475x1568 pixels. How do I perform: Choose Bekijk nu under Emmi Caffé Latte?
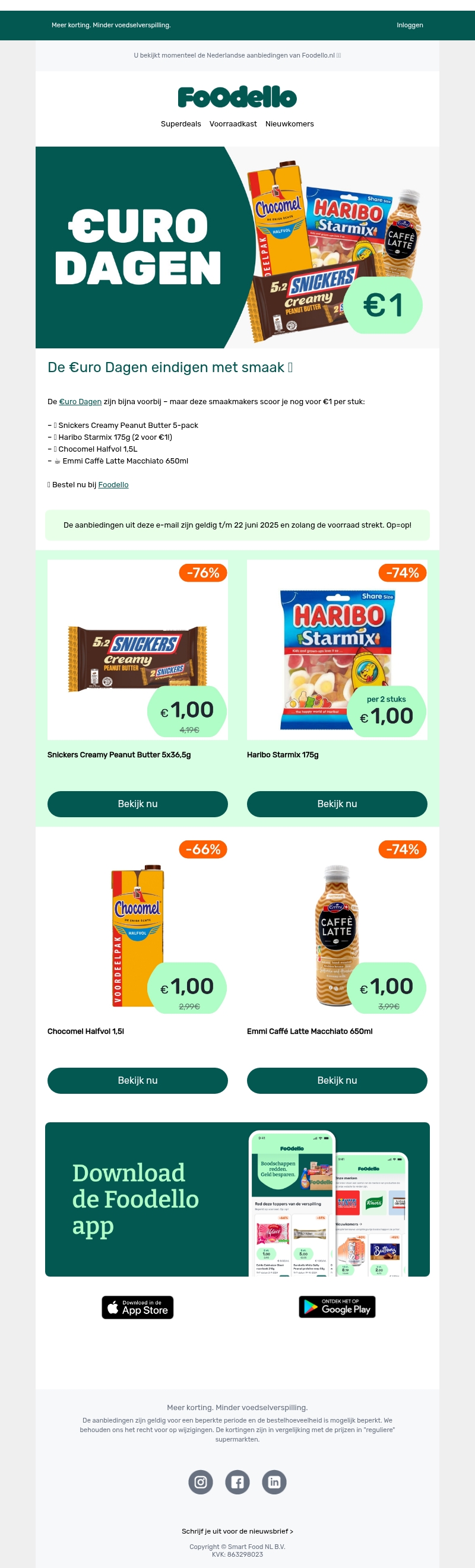pyautogui.click(x=337, y=1080)
